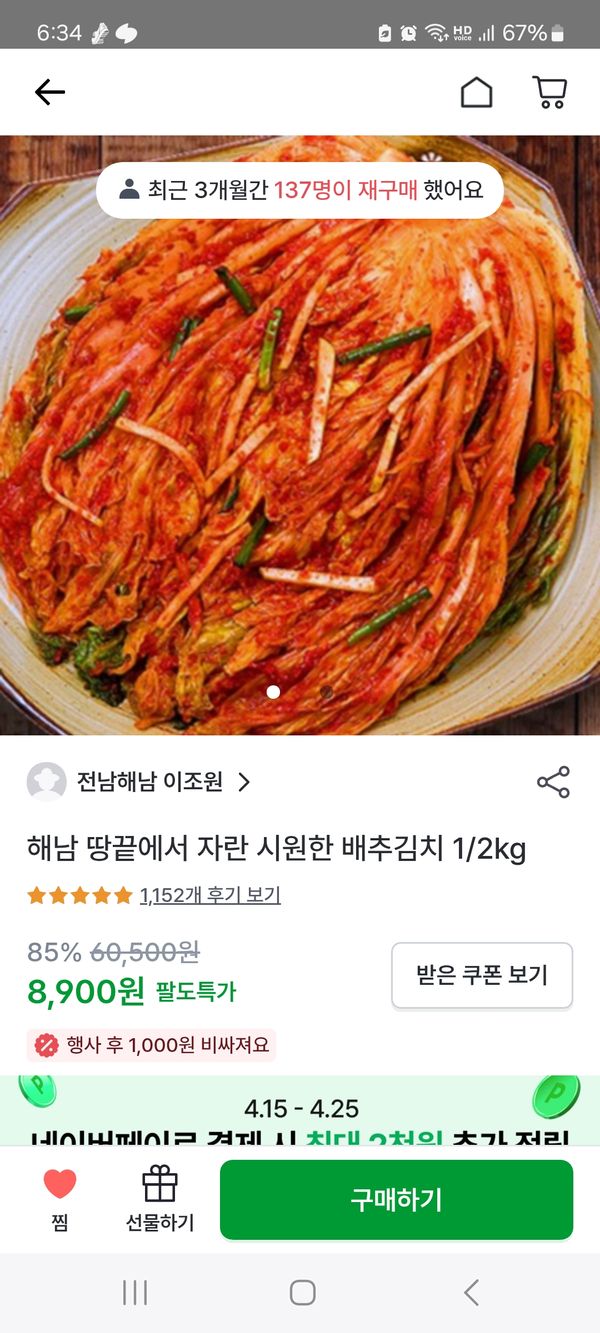The image size is (600, 1333).
Task: Open the product photo of kimchi
Action: tap(300, 450)
